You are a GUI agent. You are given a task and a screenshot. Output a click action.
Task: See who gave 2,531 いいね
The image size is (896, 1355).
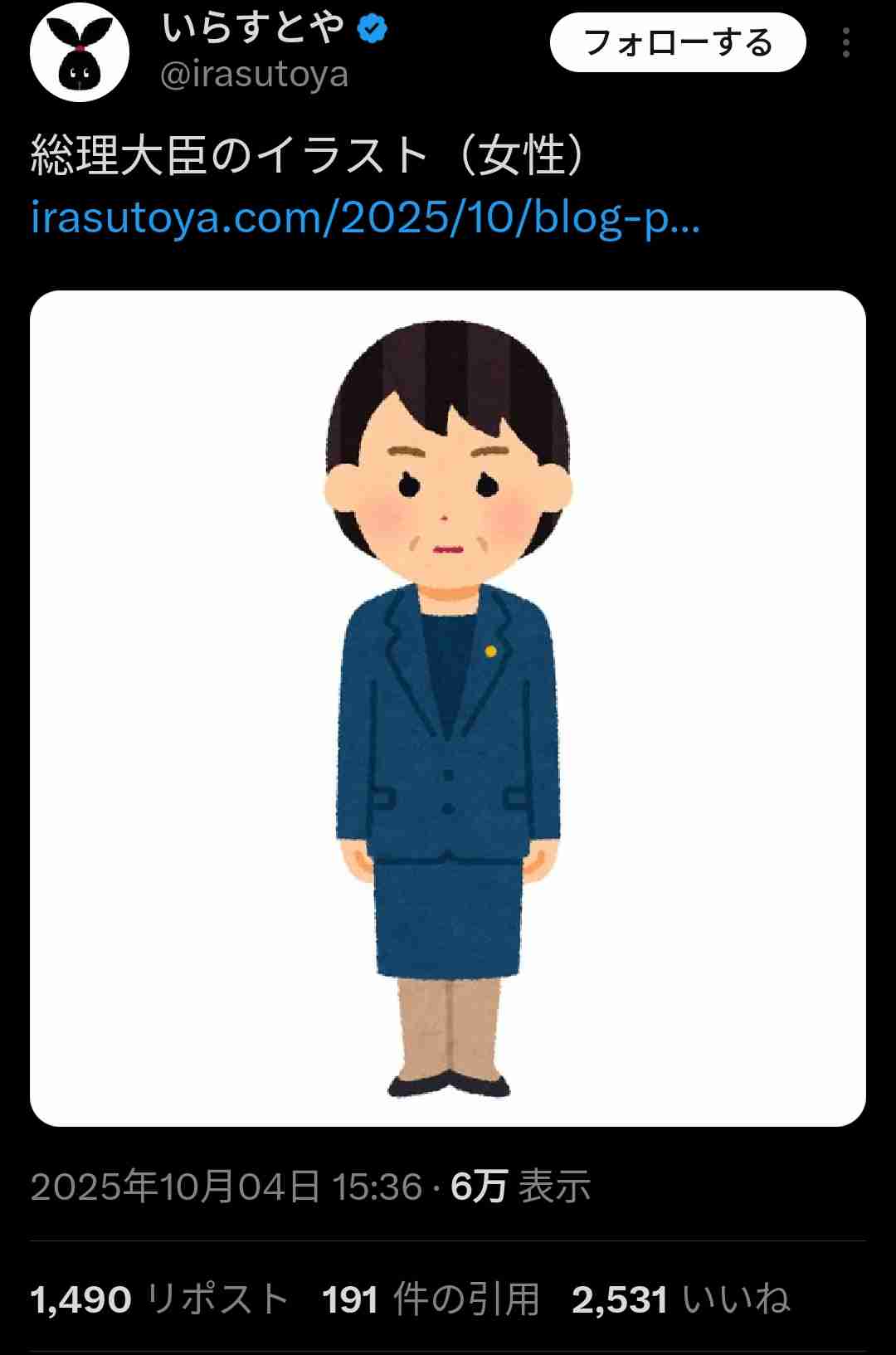point(680,1299)
